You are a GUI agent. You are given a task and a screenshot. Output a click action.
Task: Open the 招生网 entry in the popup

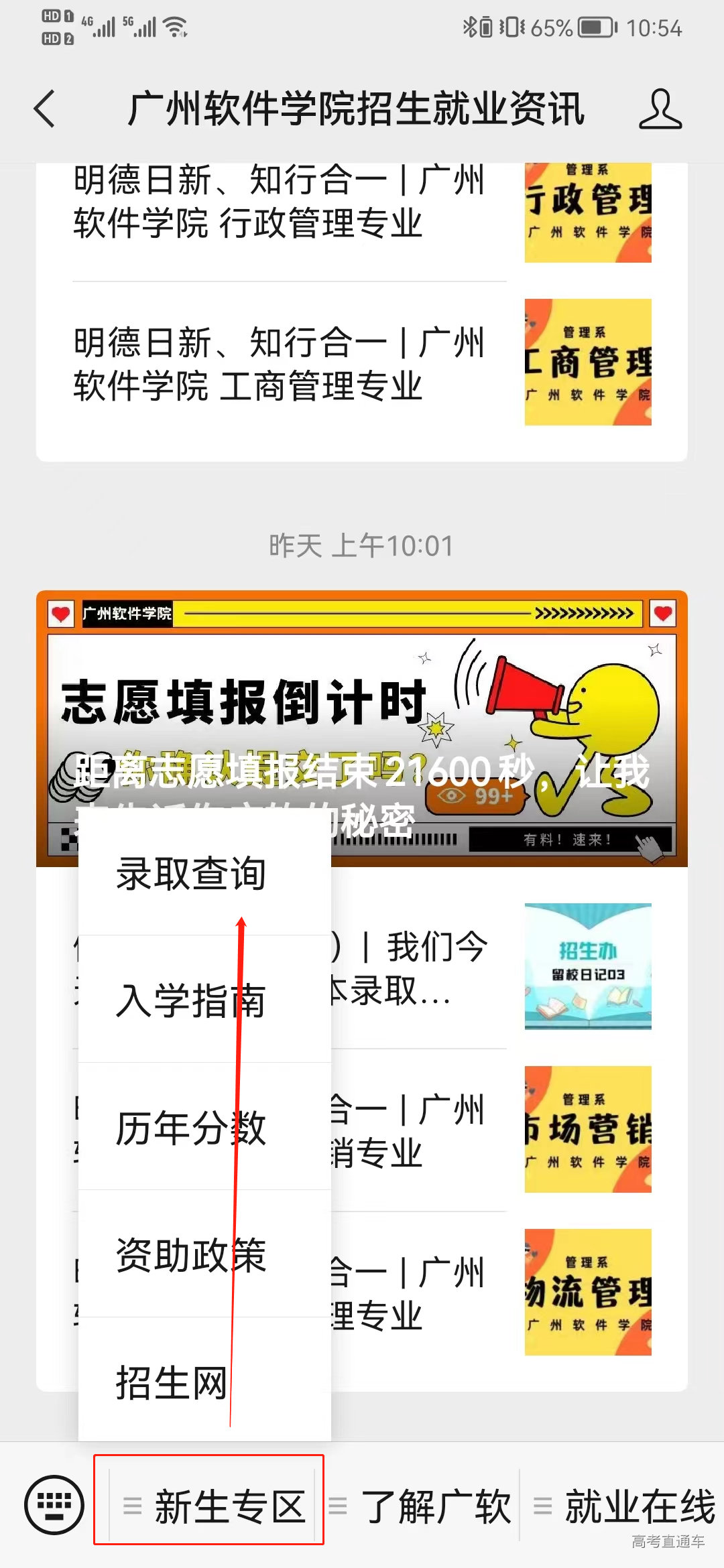coord(171,1382)
